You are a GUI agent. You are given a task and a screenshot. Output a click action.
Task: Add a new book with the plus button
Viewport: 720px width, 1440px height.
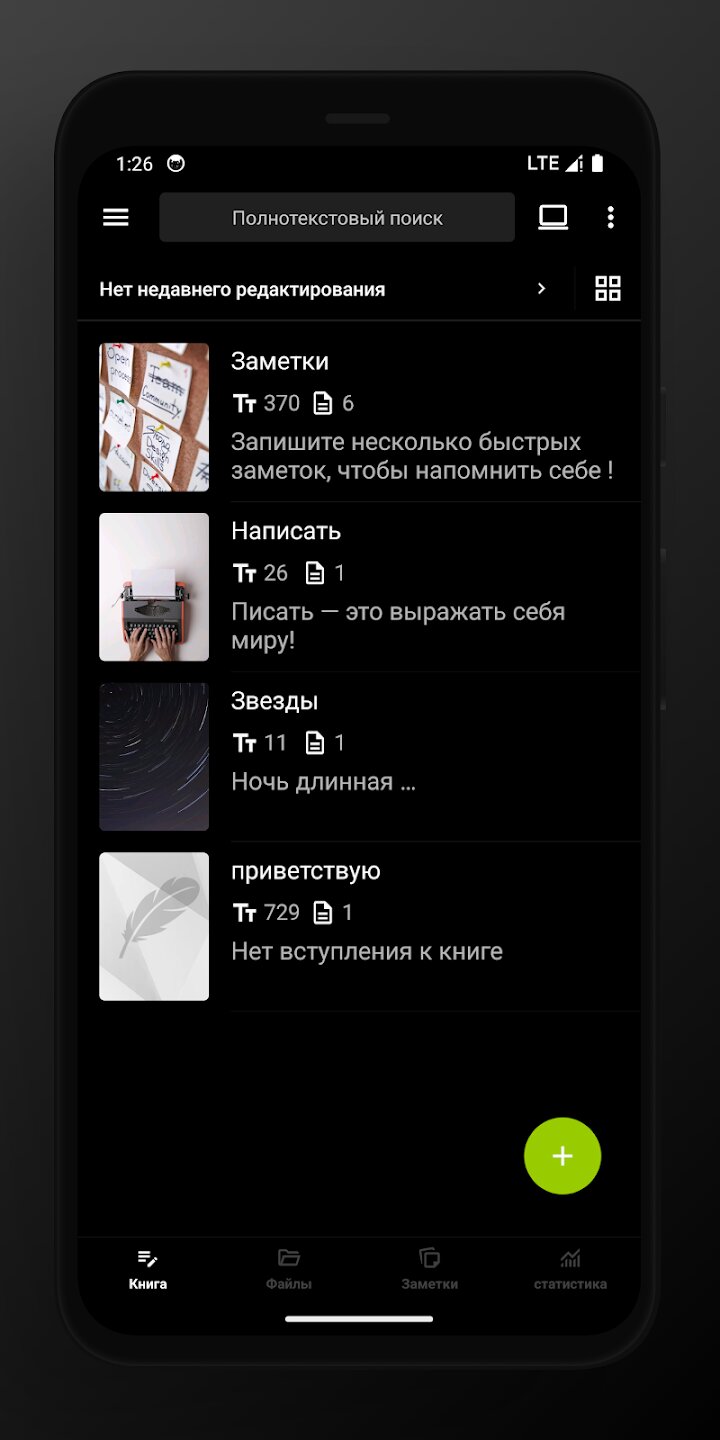tap(563, 1156)
